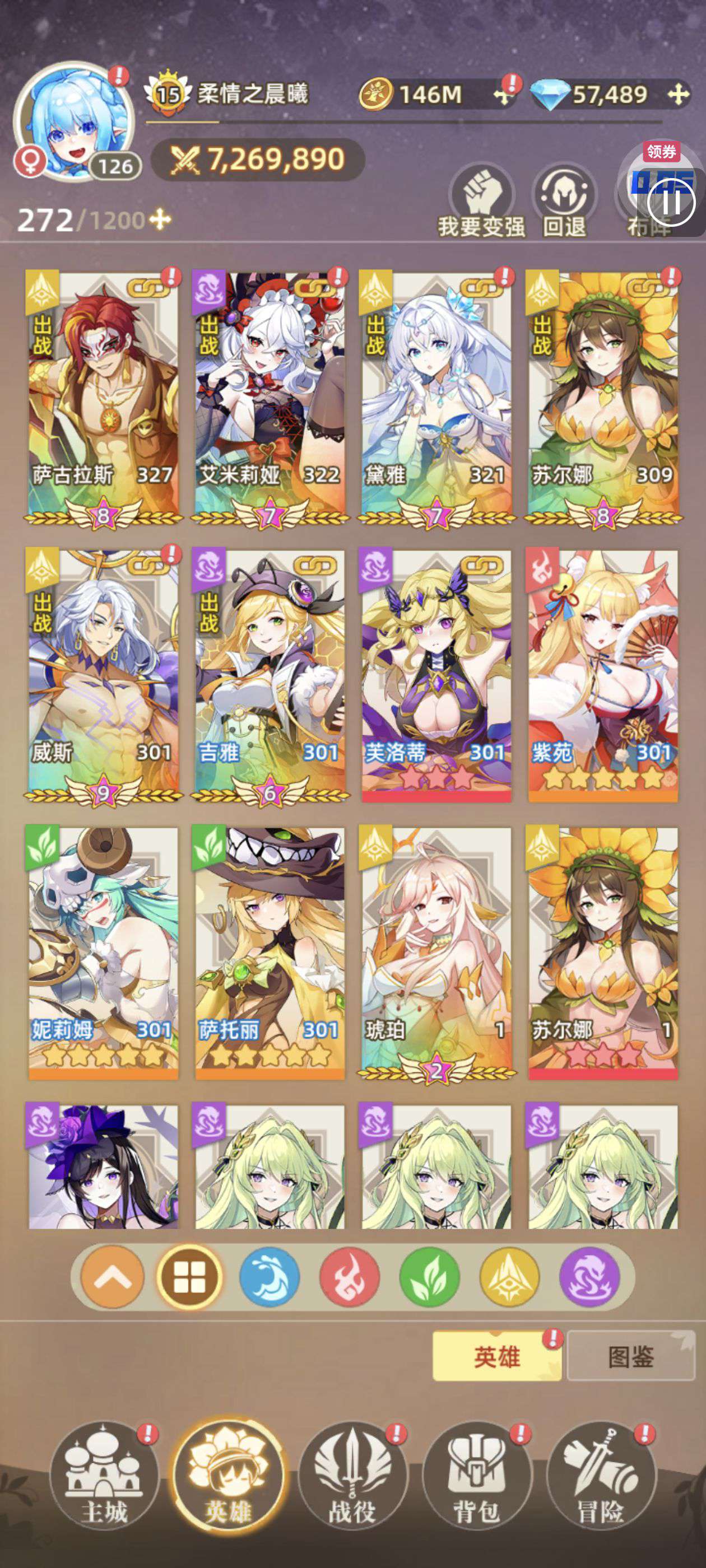Switch to the 图鉴 tab

point(630,1356)
